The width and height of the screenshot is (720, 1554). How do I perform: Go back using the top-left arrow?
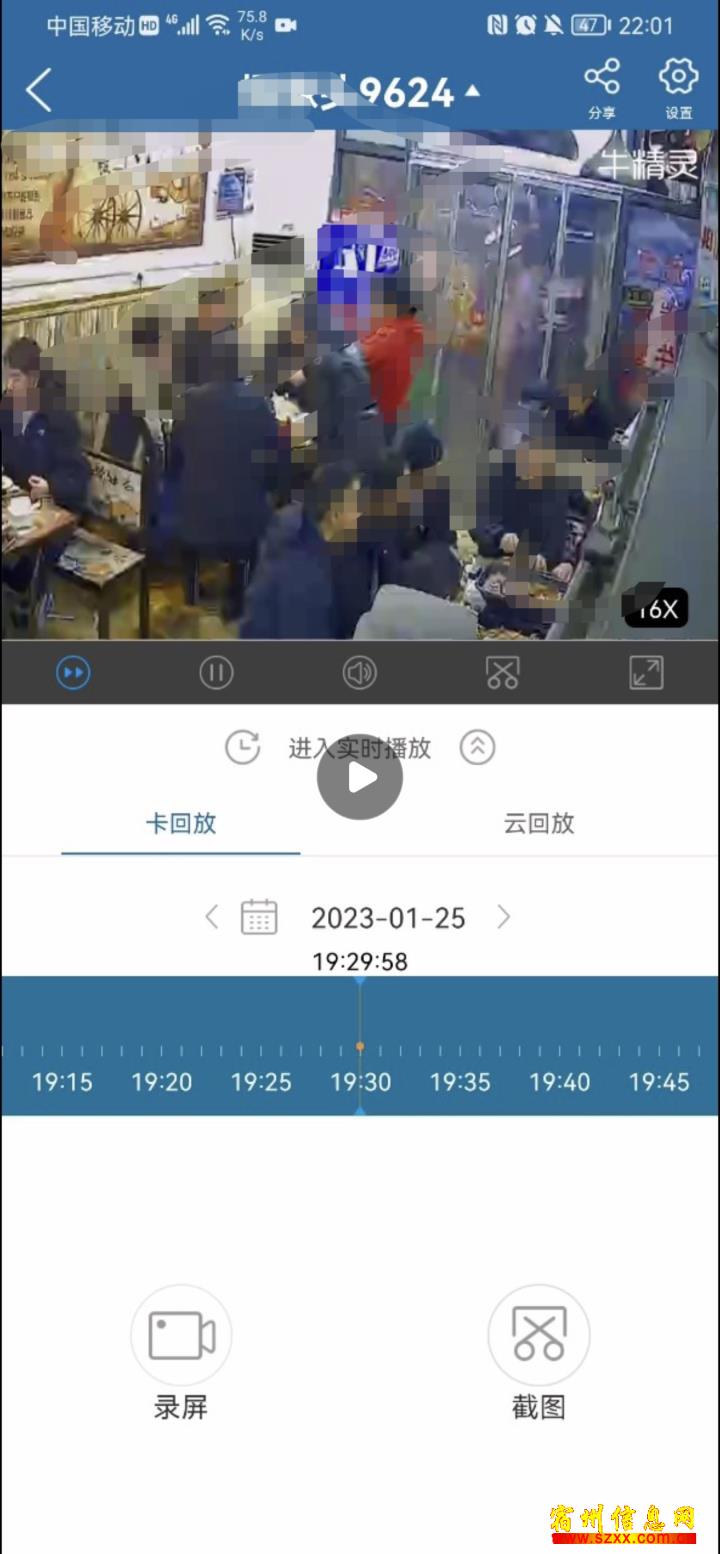[38, 91]
